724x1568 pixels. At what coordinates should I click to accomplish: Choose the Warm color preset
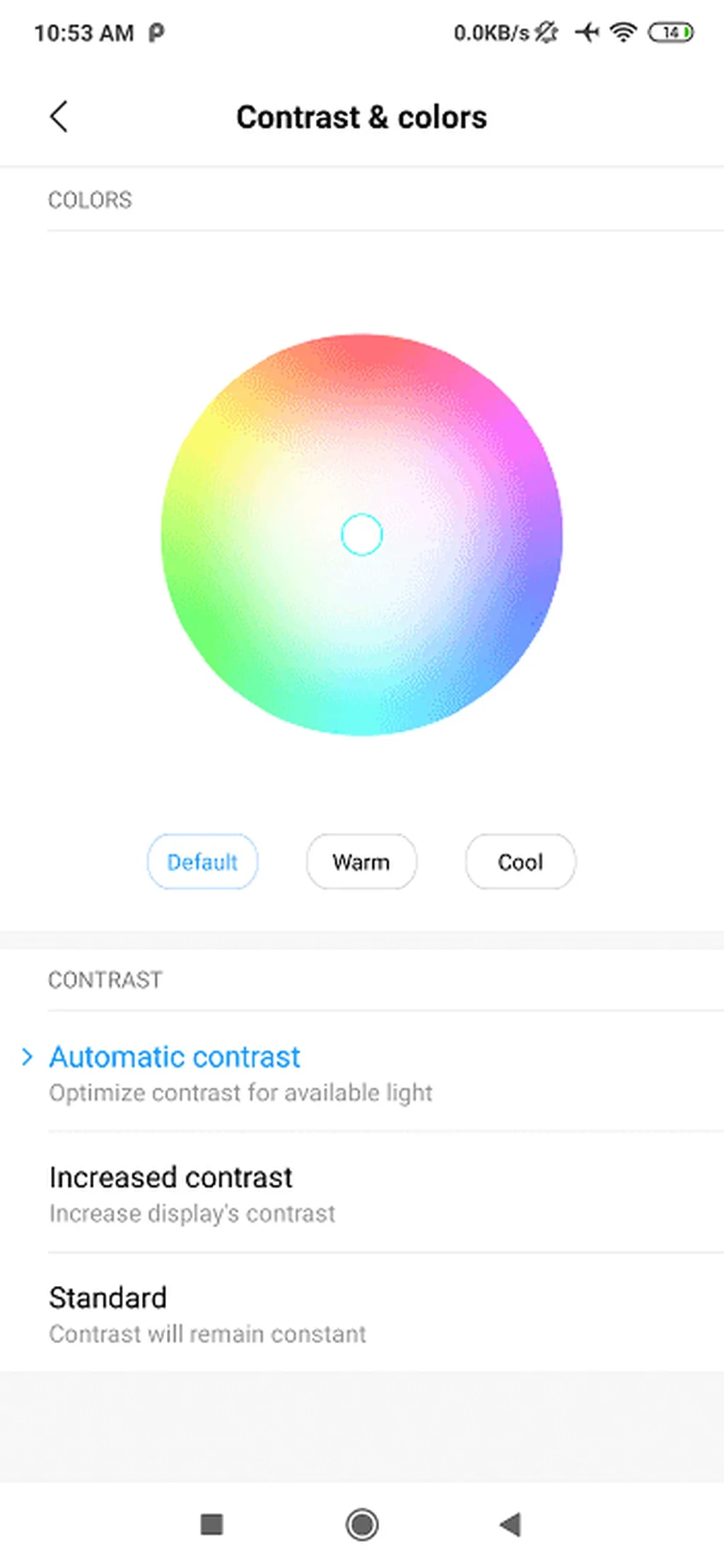[361, 862]
